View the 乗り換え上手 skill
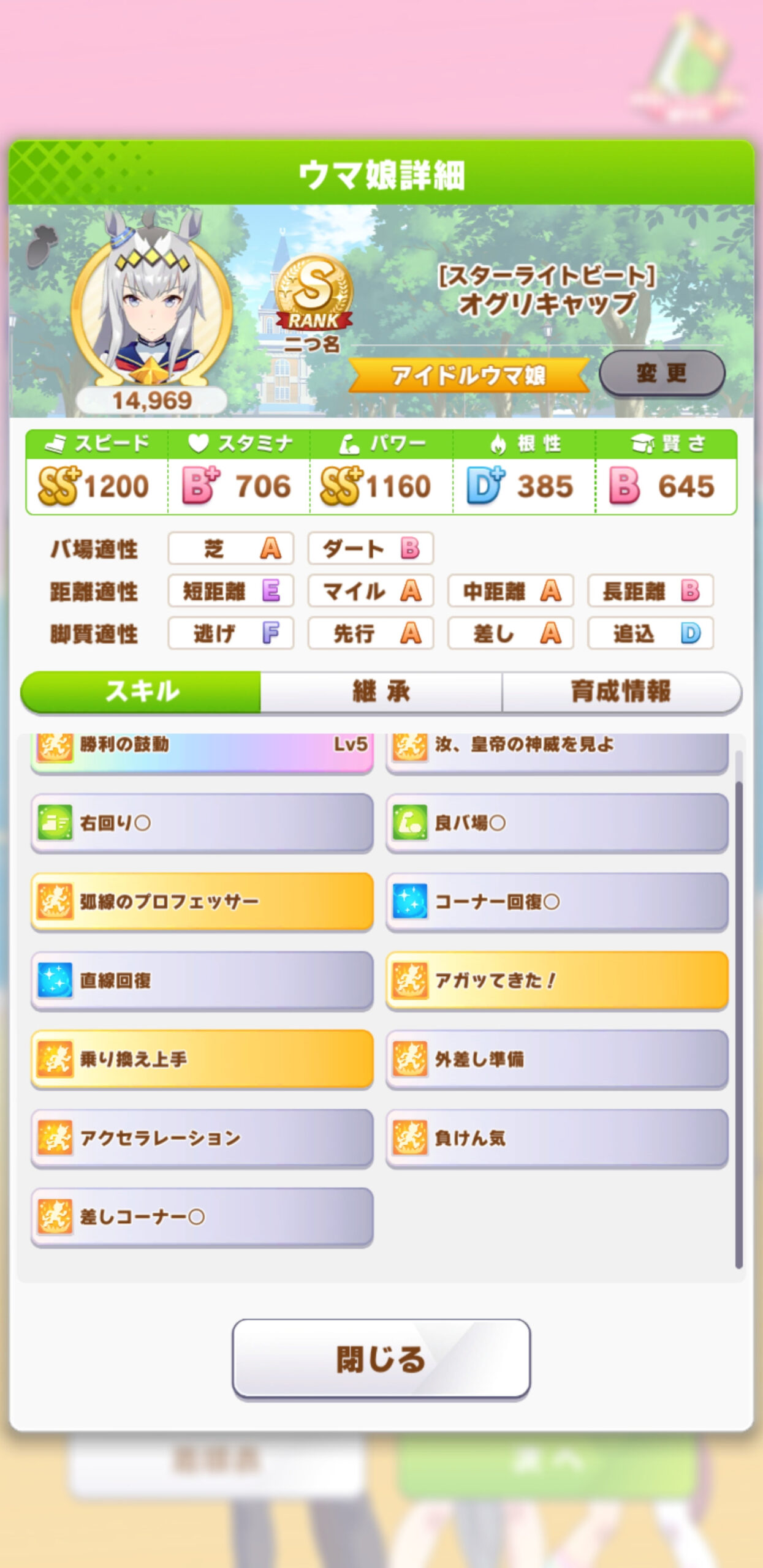Screen dimensions: 763x1568 (x=202, y=1059)
